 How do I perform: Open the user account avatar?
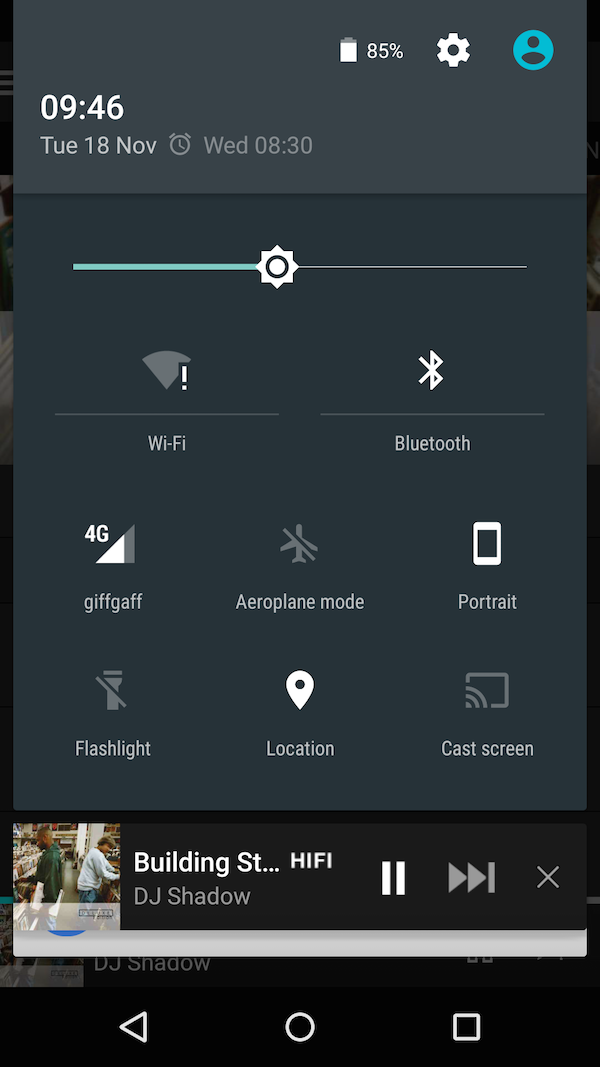tap(533, 50)
